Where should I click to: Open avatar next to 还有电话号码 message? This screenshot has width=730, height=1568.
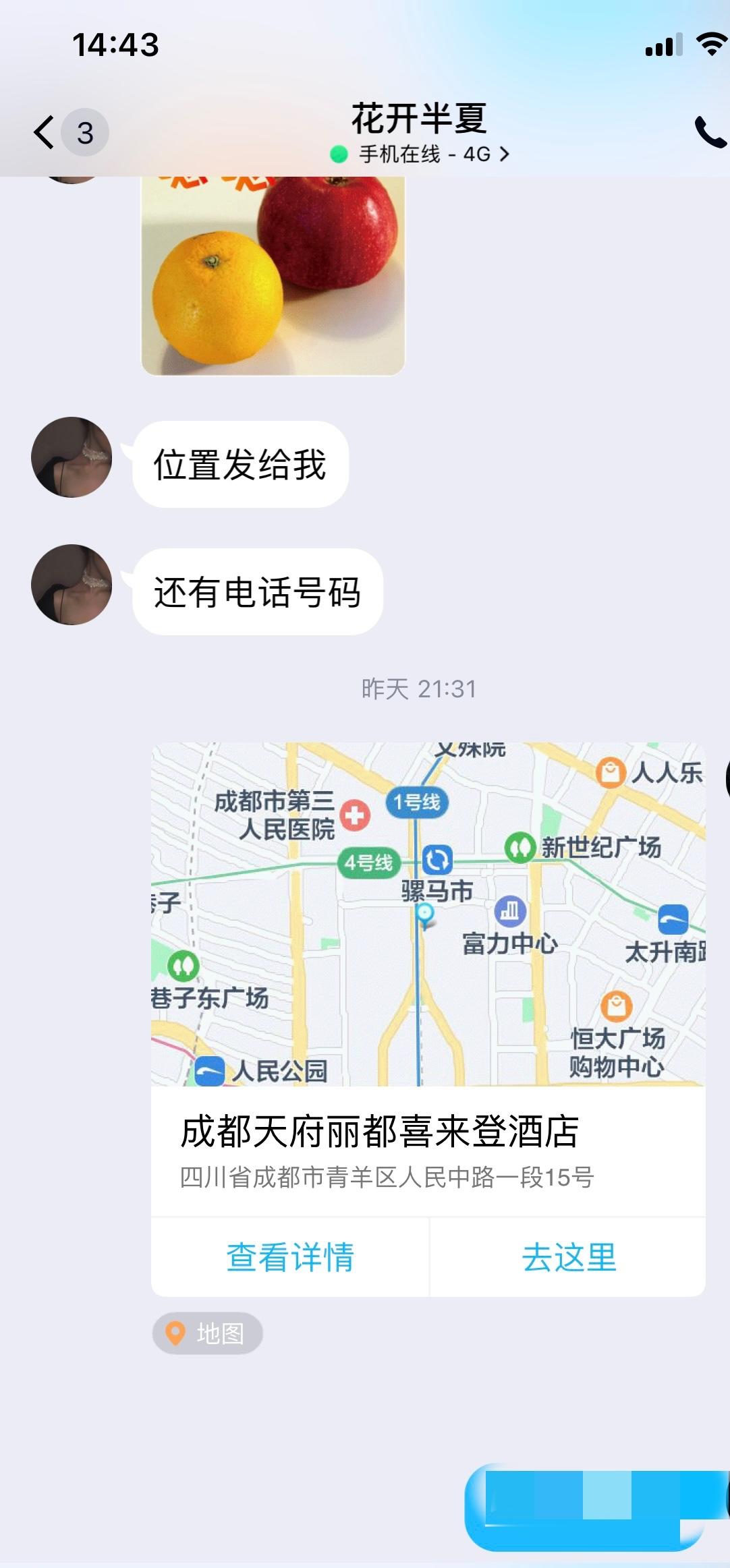click(72, 585)
